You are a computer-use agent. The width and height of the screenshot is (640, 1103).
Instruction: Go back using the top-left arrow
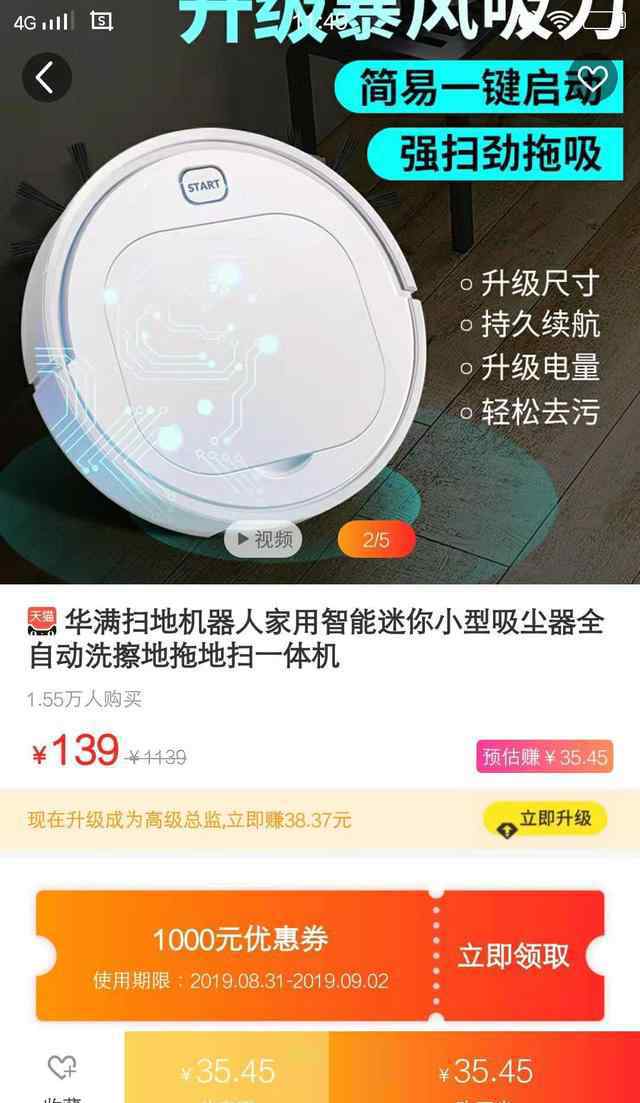[46, 78]
